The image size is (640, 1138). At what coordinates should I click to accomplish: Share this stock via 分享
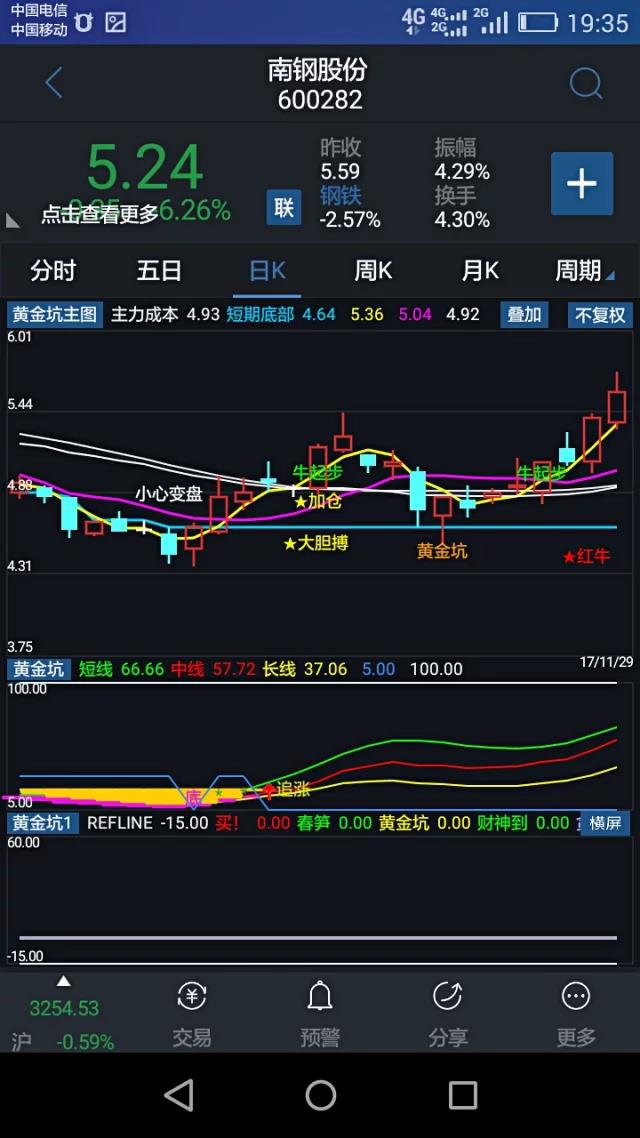[x=447, y=1014]
